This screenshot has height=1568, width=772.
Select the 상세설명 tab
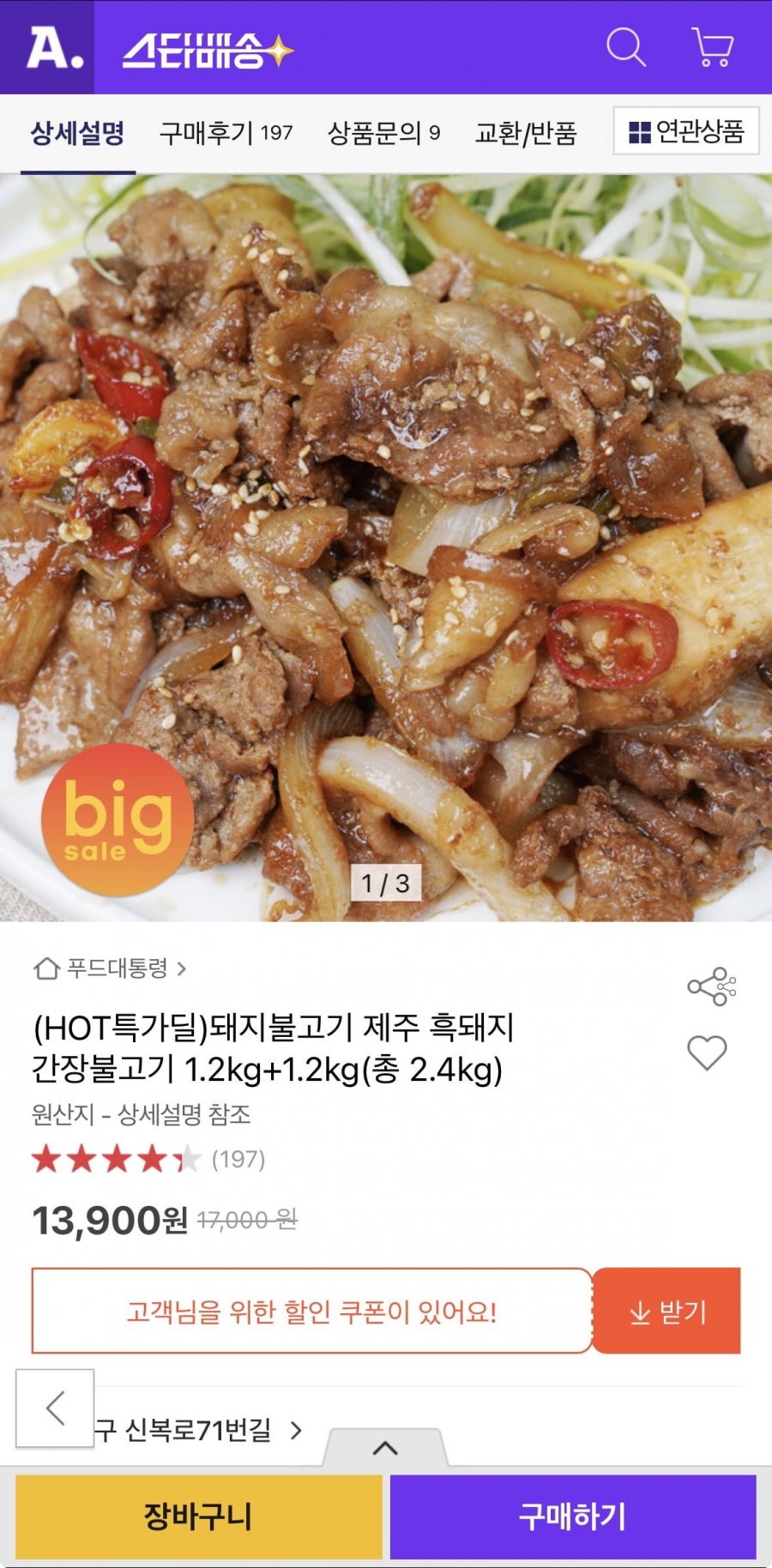pyautogui.click(x=78, y=133)
